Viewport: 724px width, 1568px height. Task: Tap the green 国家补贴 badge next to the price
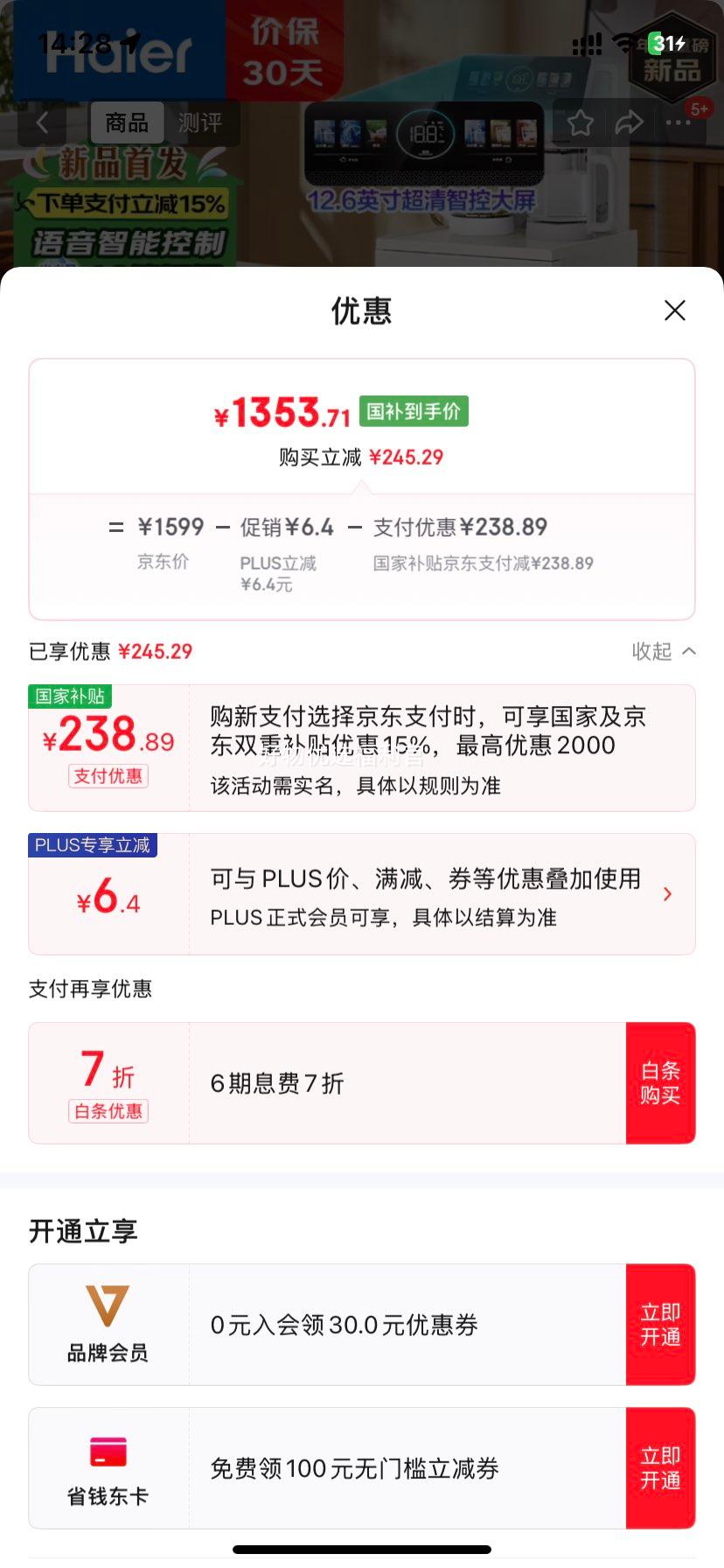[413, 410]
